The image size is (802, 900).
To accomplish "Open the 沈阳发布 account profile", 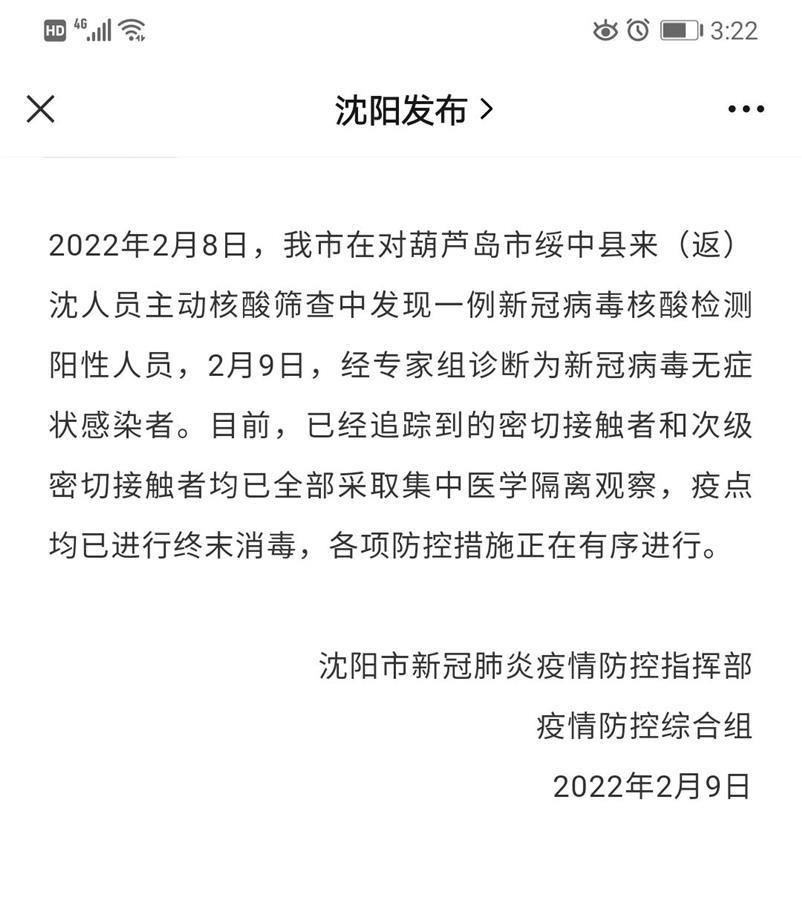I will pyautogui.click(x=413, y=110).
